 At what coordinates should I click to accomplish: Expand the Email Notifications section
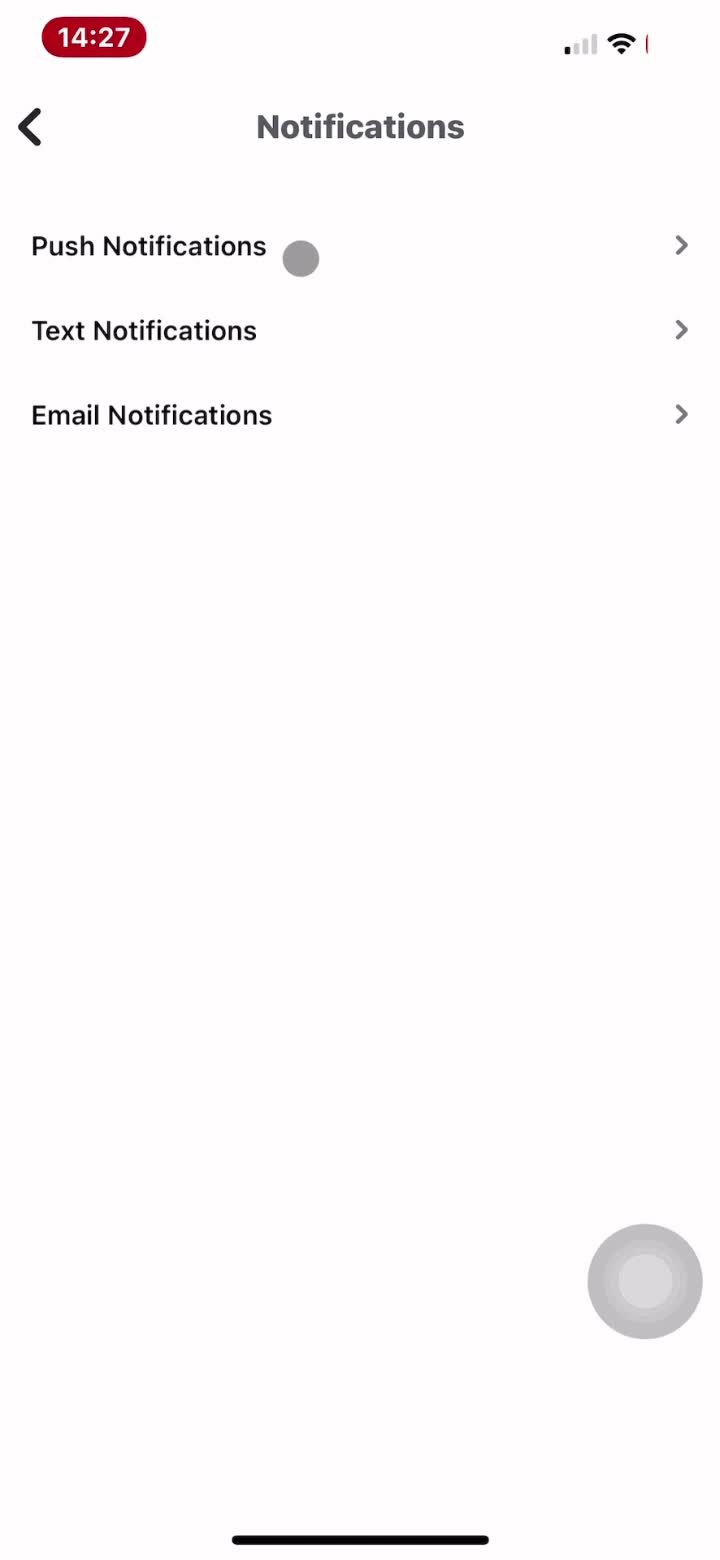tap(152, 414)
